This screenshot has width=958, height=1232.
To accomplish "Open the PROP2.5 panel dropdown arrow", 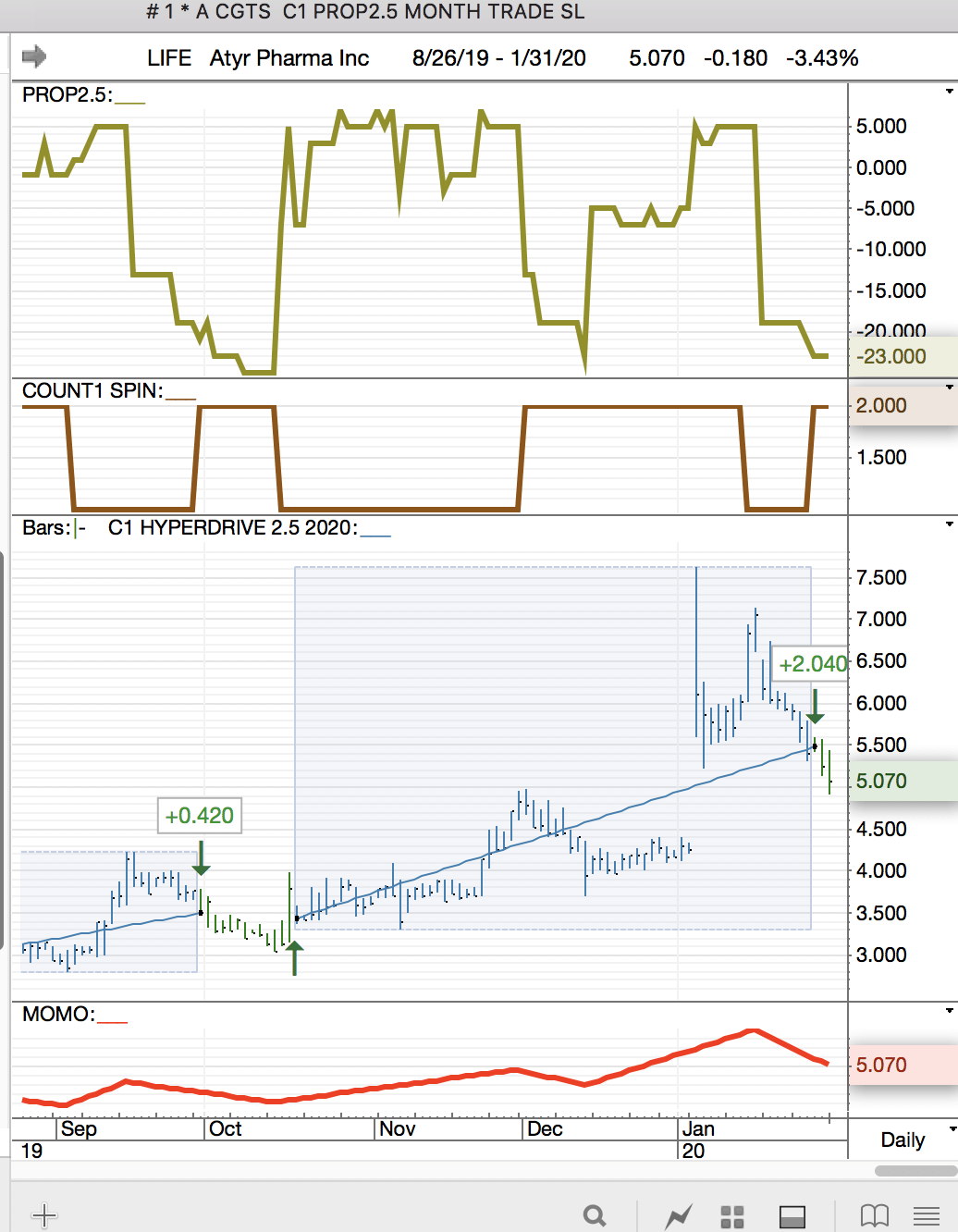I will point(949,92).
